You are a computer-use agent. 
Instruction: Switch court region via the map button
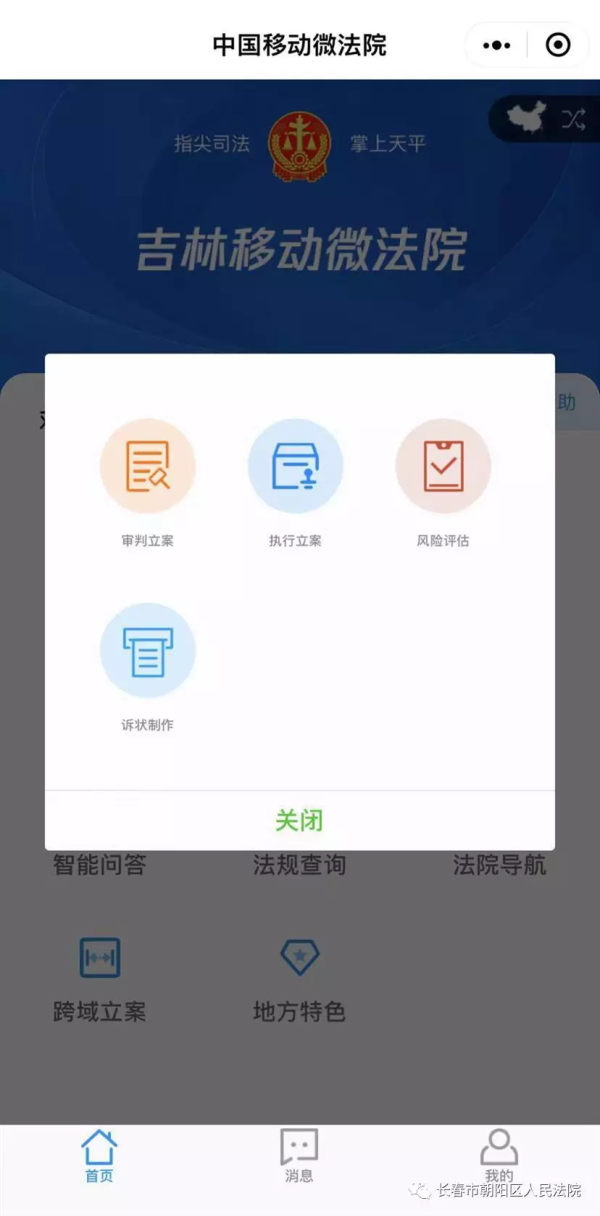[x=545, y=120]
